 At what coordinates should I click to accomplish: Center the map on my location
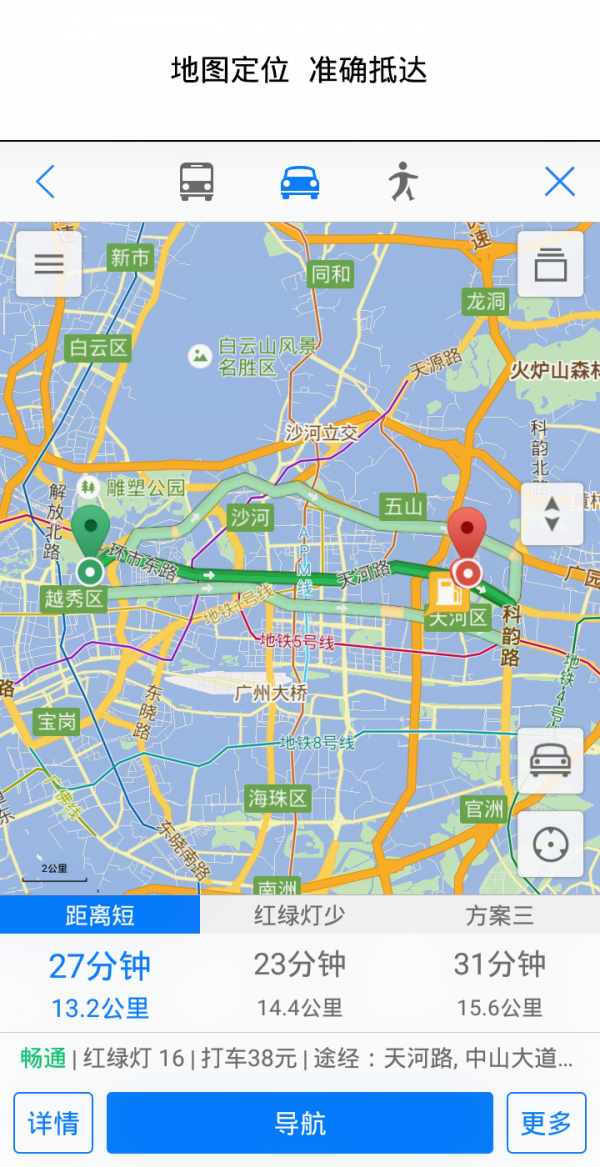[550, 845]
